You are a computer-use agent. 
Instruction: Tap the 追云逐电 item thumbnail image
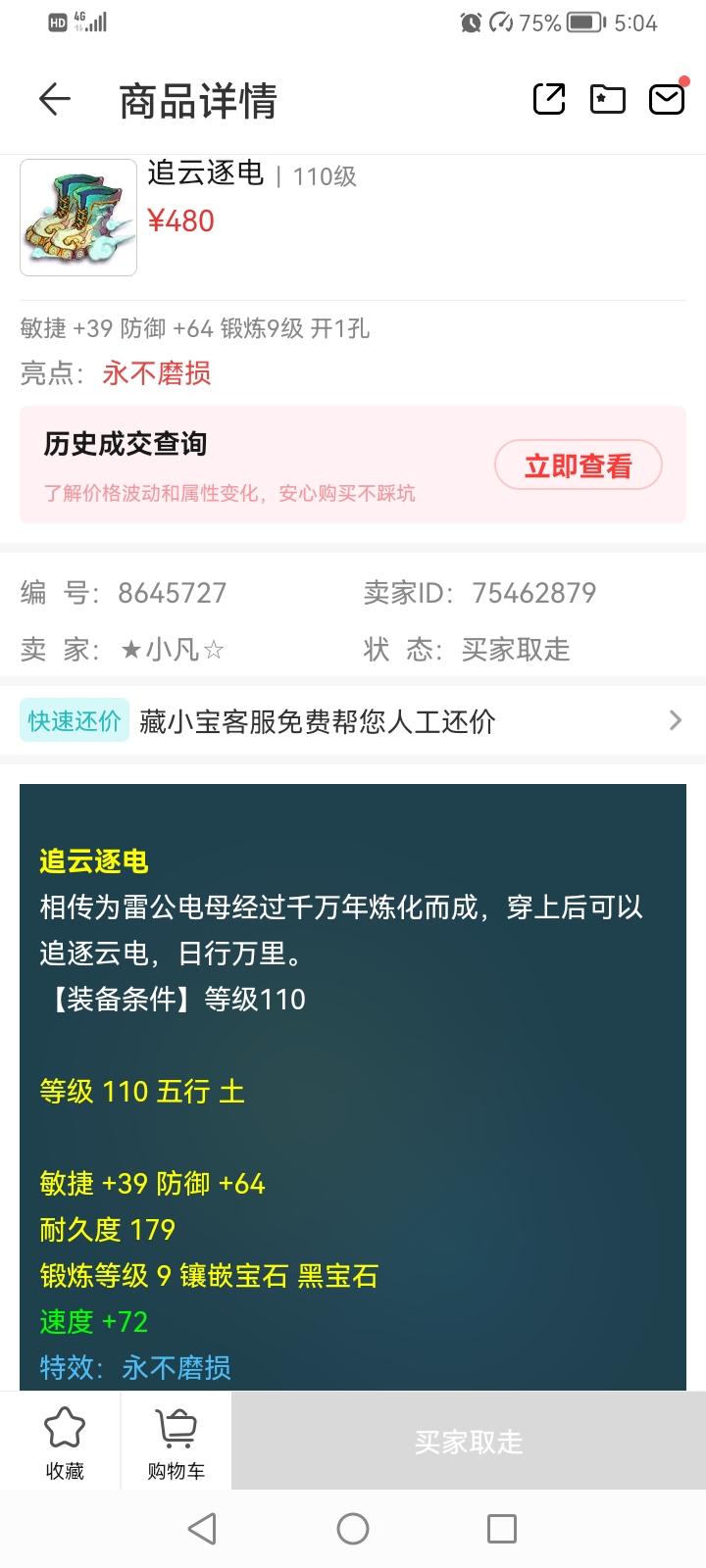(x=78, y=218)
